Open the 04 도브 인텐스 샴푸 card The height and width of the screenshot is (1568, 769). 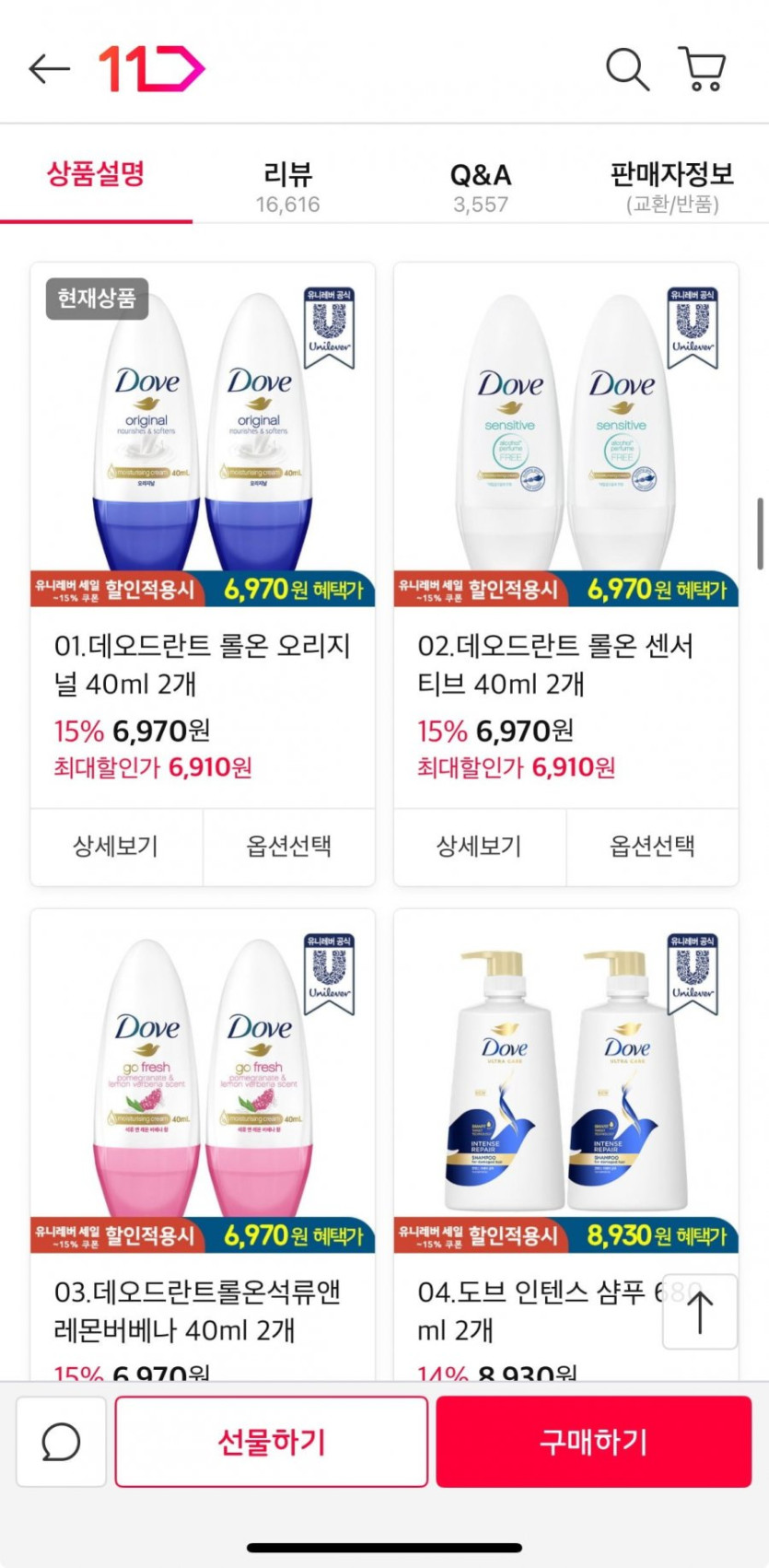tap(565, 1144)
